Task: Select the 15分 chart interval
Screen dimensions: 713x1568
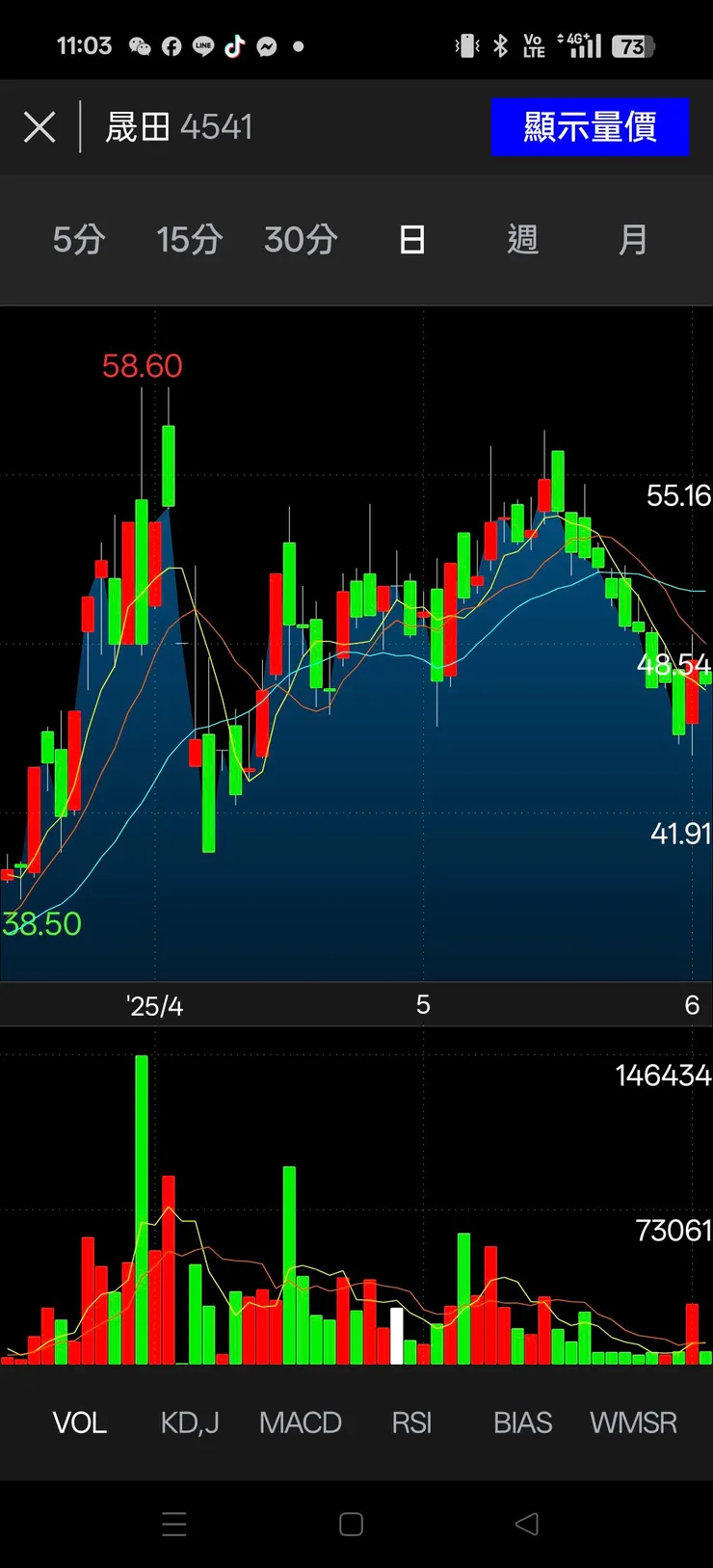Action: pyautogui.click(x=190, y=240)
